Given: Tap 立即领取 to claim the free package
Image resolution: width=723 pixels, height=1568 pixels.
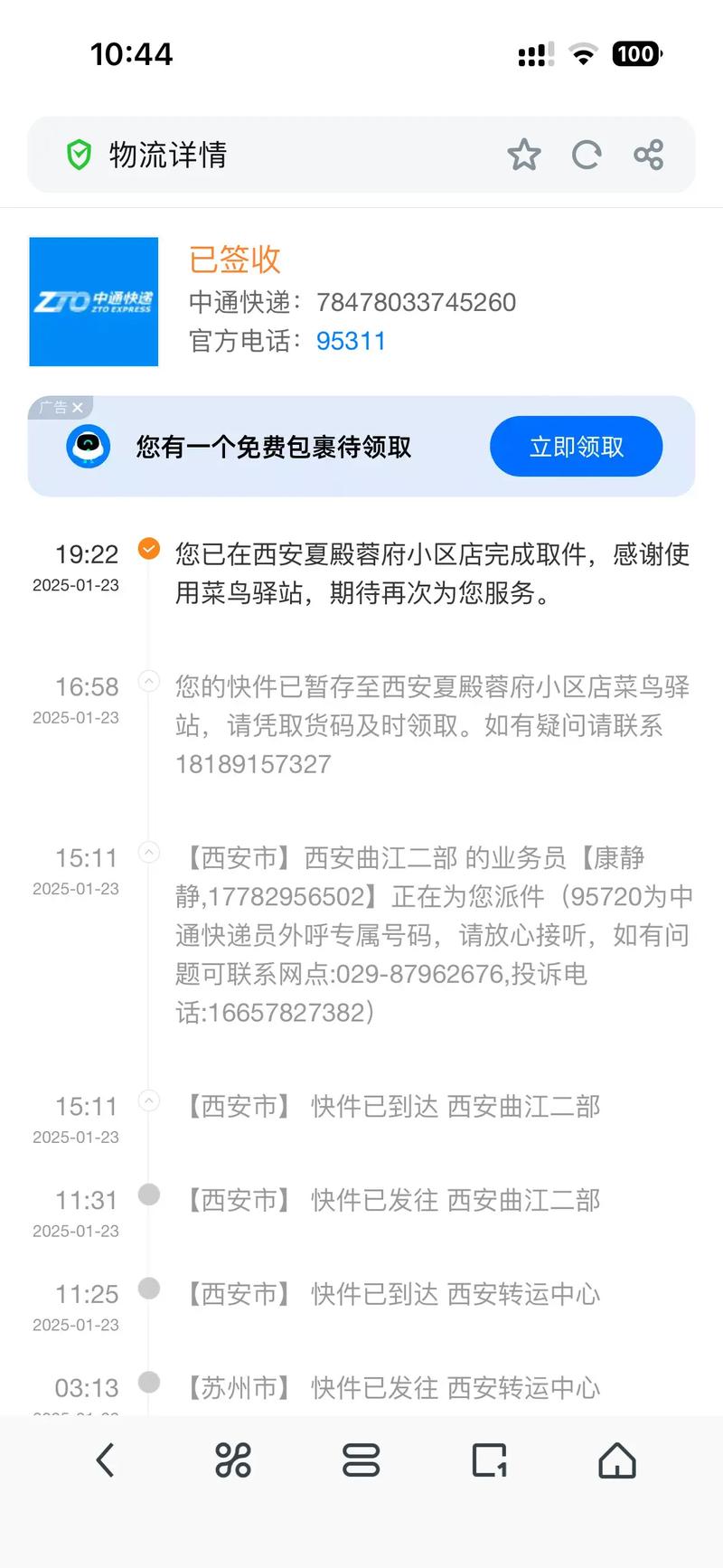Looking at the screenshot, I should point(576,446).
